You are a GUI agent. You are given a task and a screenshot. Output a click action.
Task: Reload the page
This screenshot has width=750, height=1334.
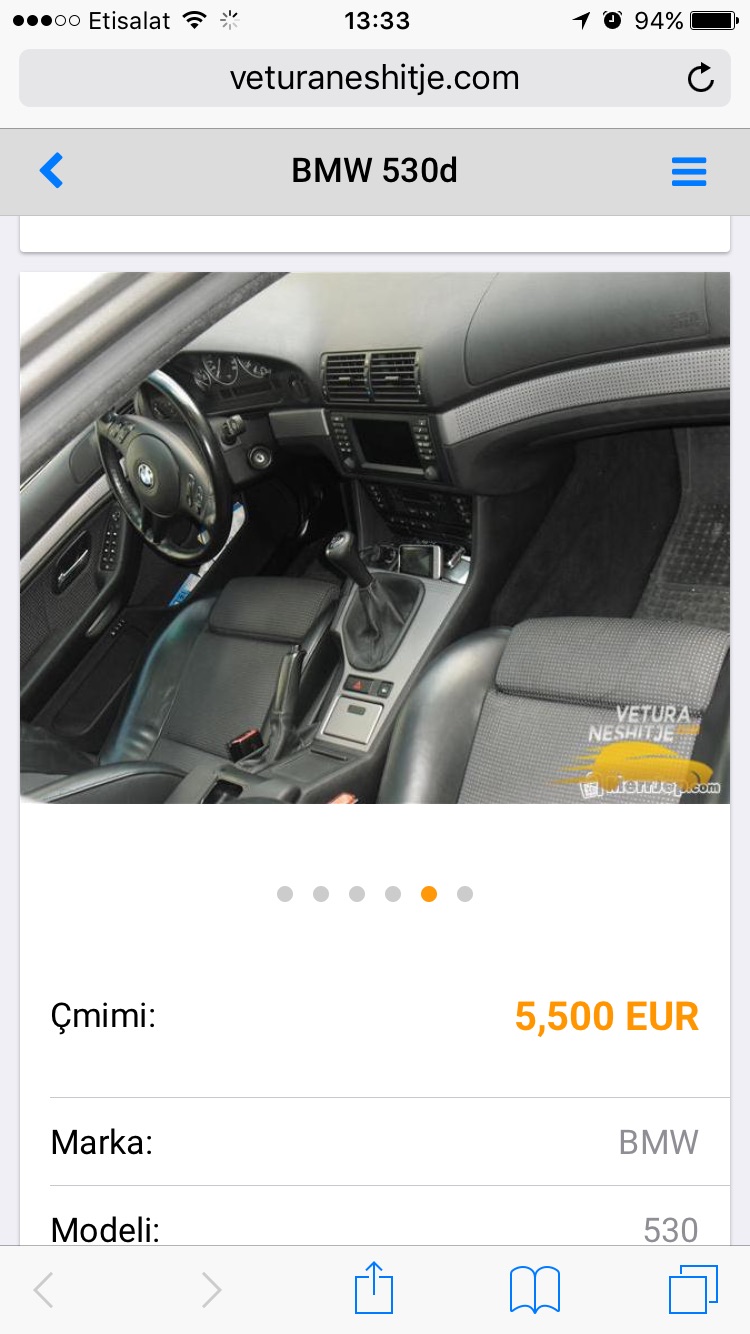(x=701, y=78)
